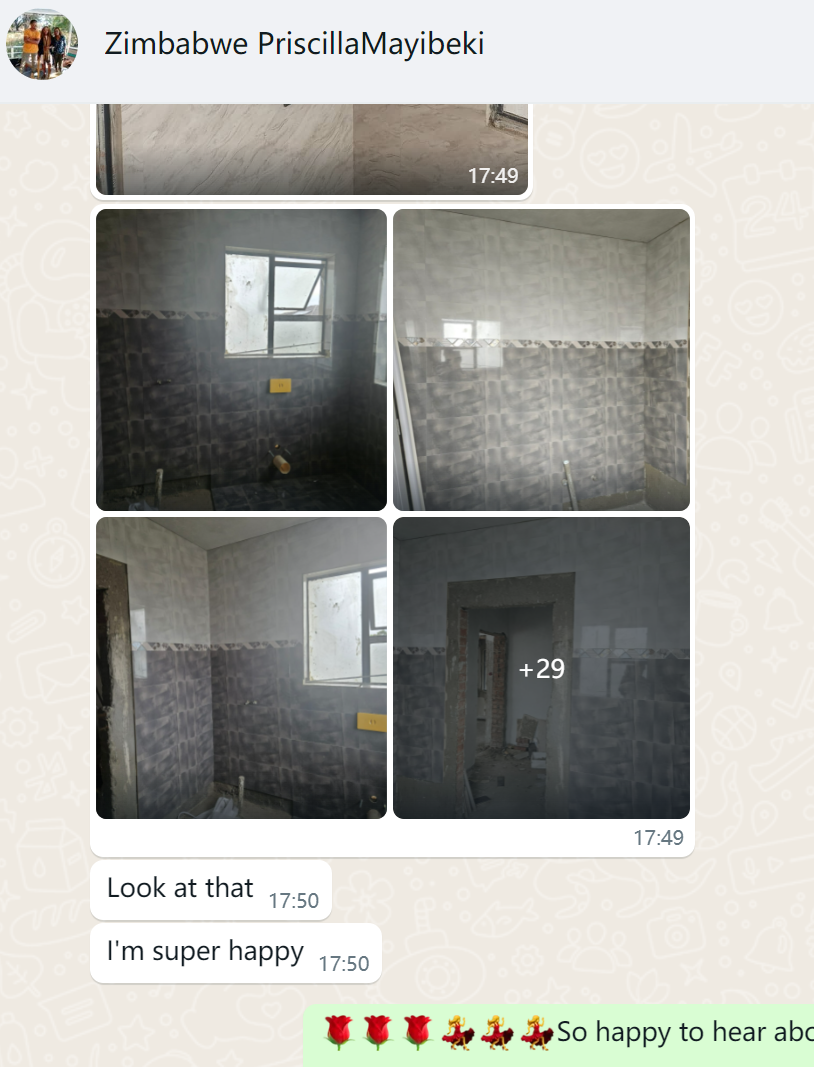Open the group profile picture

point(42,44)
